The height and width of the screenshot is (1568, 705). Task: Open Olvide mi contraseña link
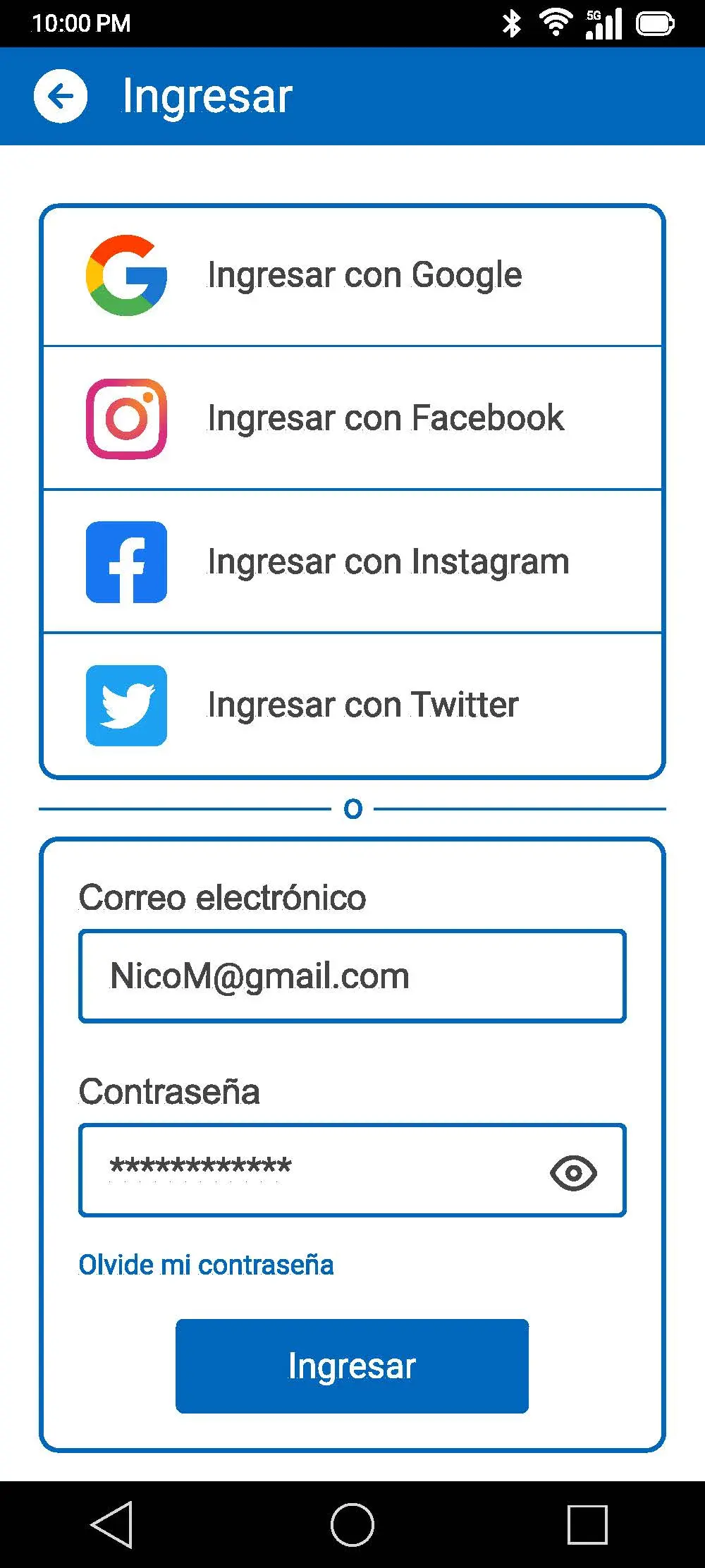pyautogui.click(x=206, y=1265)
